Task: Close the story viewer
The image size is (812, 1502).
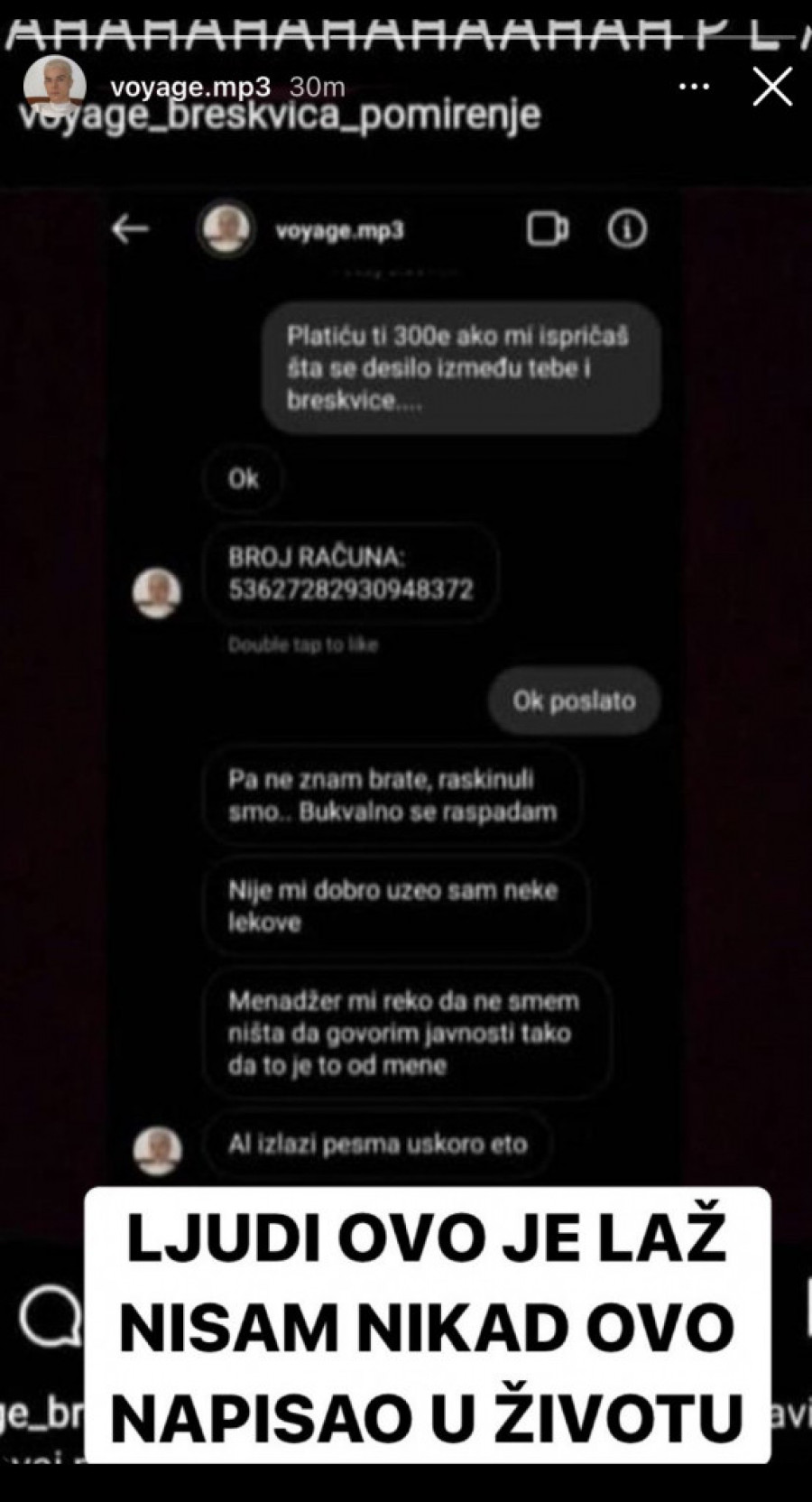Action: pos(772,87)
